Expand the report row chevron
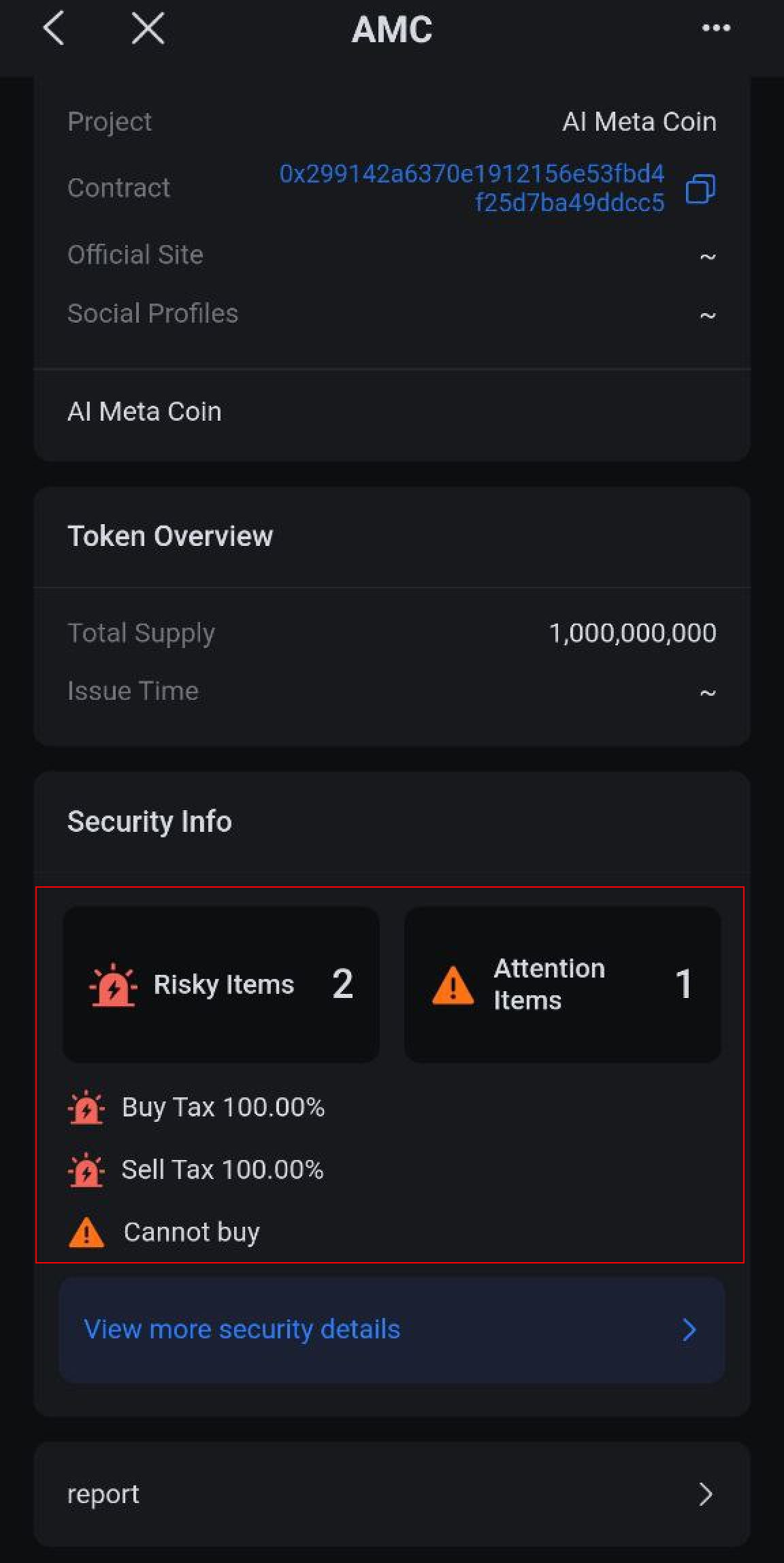The image size is (784, 1563). (708, 1495)
